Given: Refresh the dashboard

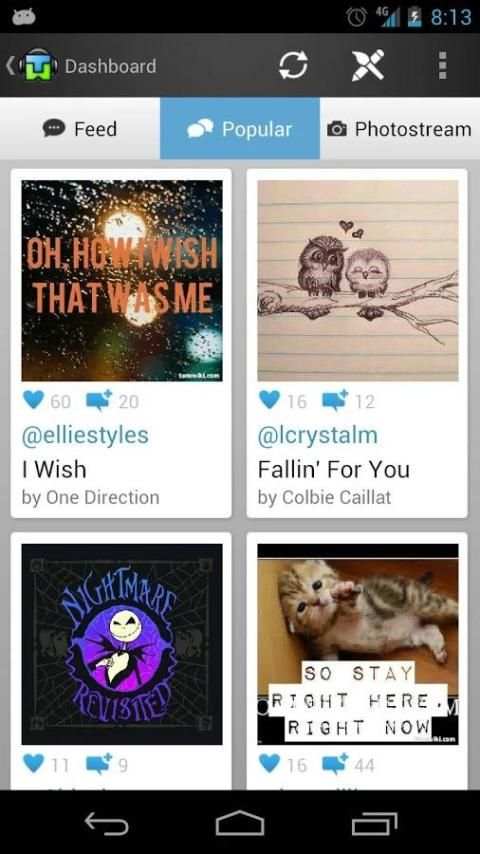Looking at the screenshot, I should 293,66.
